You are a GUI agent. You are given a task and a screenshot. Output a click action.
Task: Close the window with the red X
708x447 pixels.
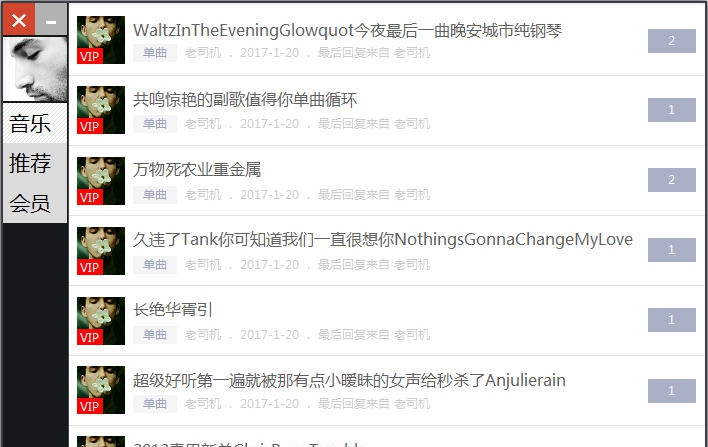click(x=19, y=19)
